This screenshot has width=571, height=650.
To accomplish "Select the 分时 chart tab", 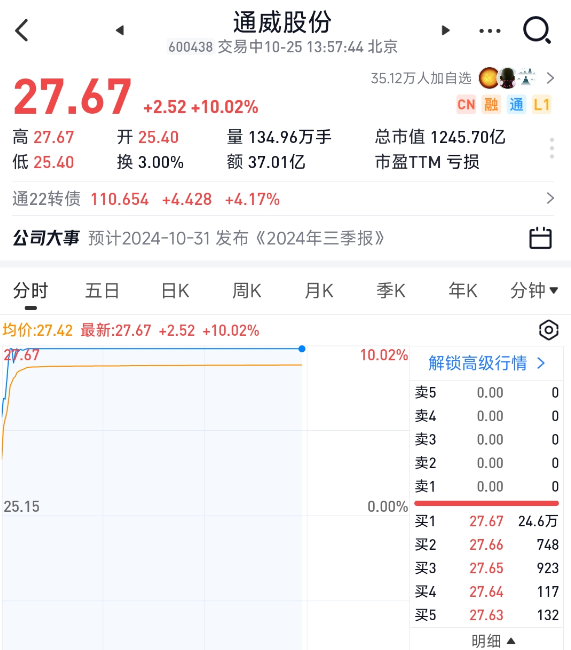I will [31, 291].
